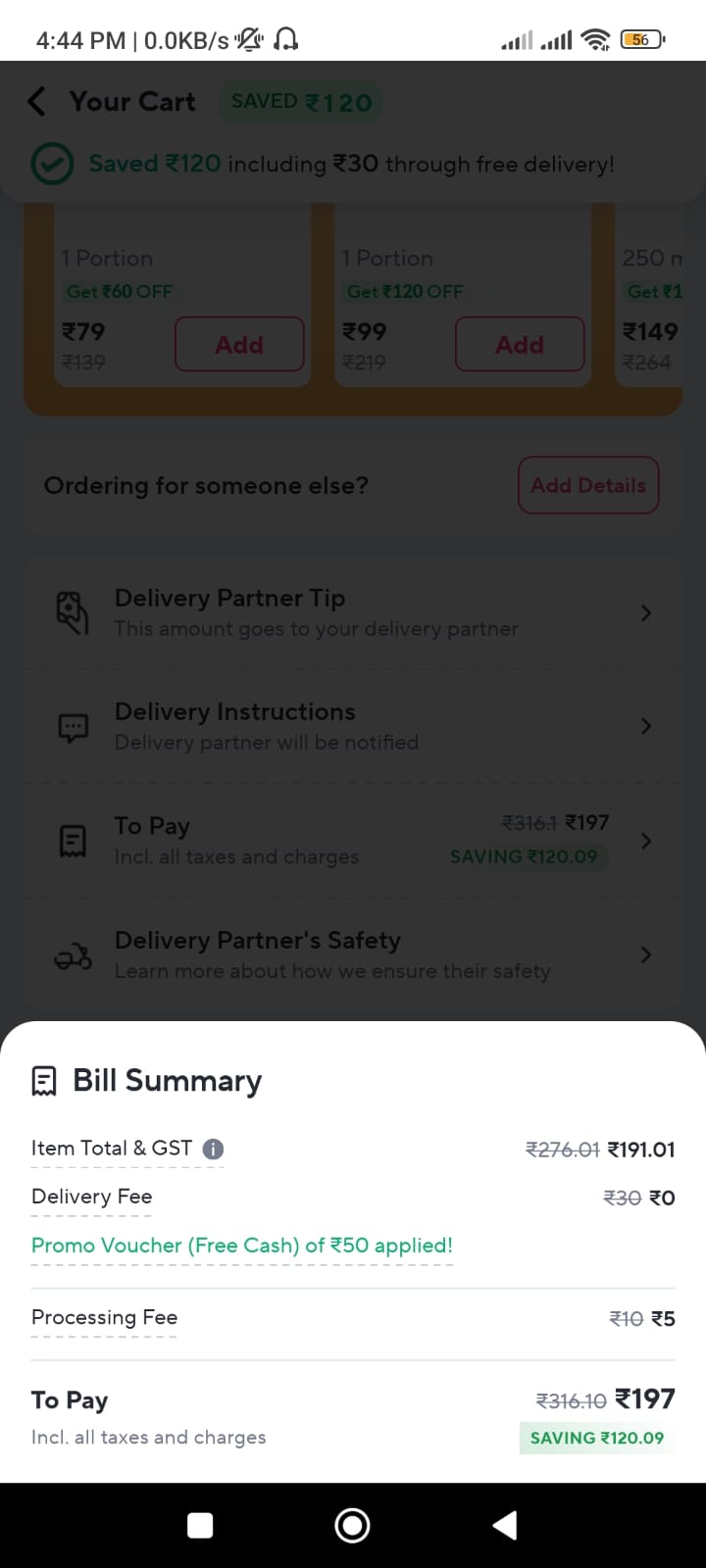The image size is (706, 1568).
Task: Add the ₹79 portion item
Action: pyautogui.click(x=239, y=344)
